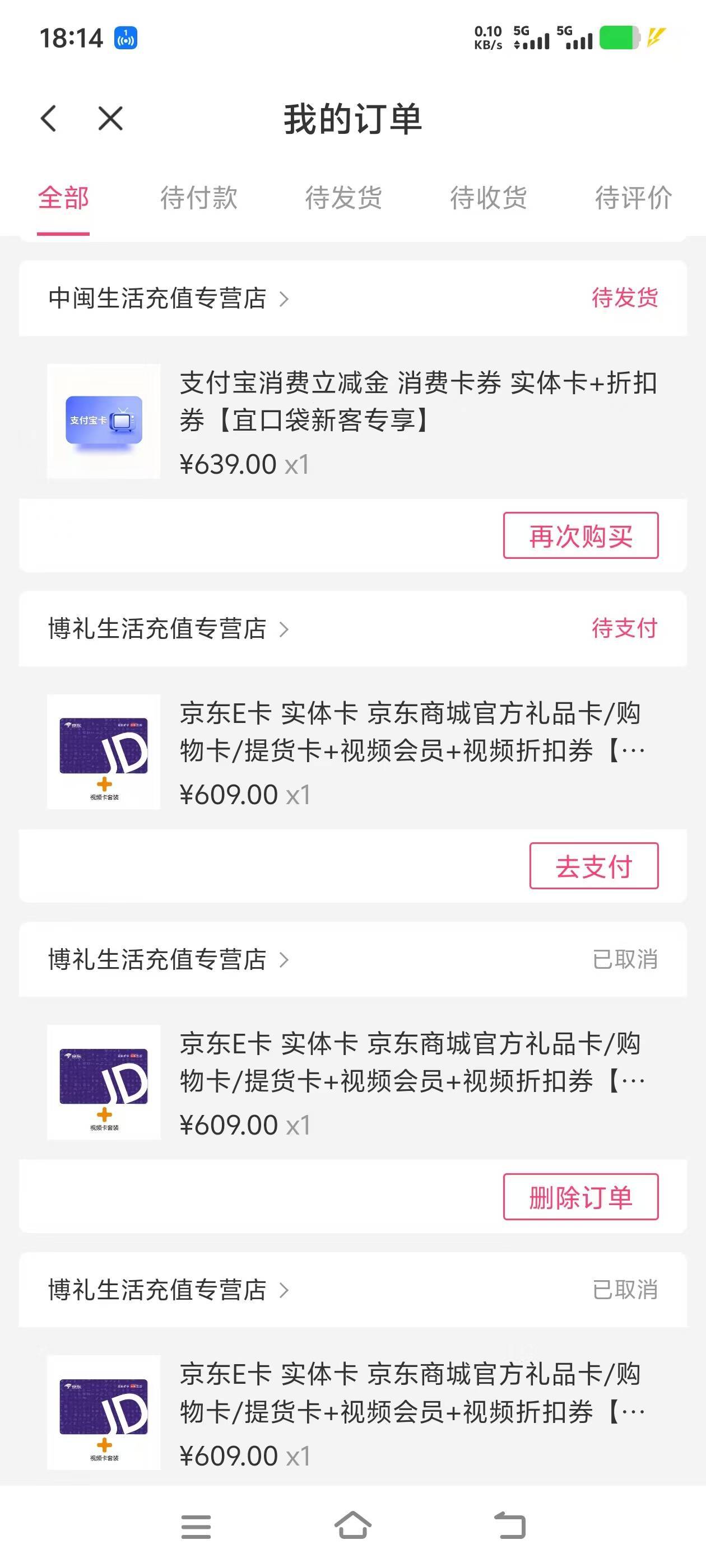
Task: Close the My Orders page
Action: [110, 118]
